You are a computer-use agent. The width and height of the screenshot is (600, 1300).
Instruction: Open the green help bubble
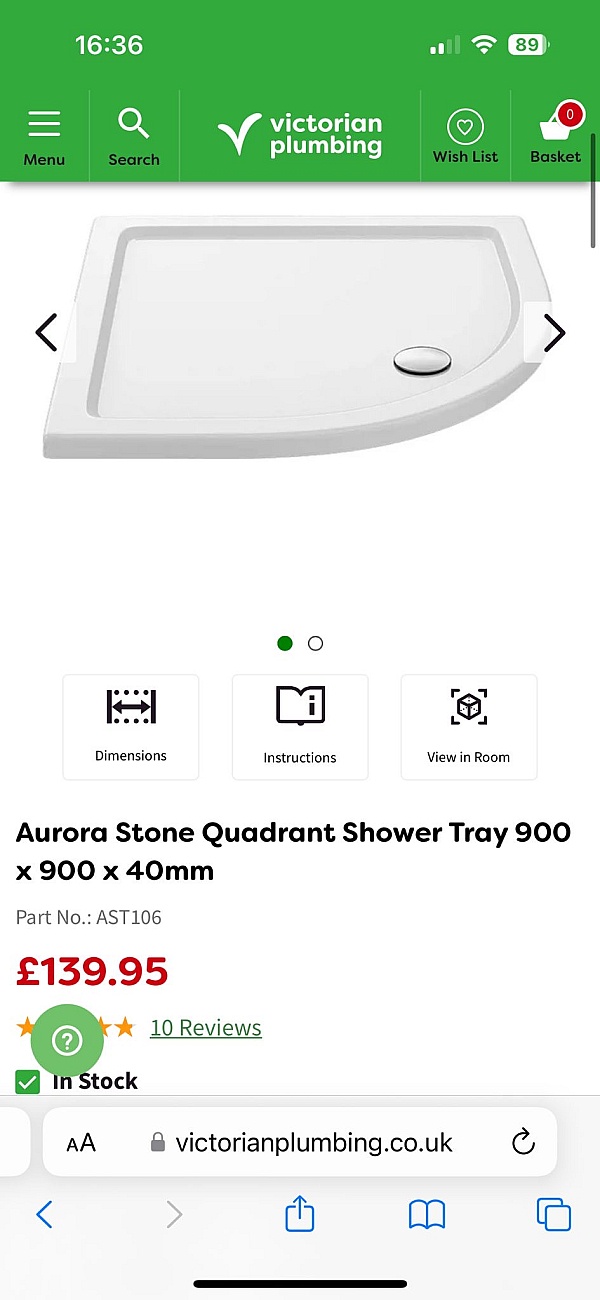(67, 1041)
